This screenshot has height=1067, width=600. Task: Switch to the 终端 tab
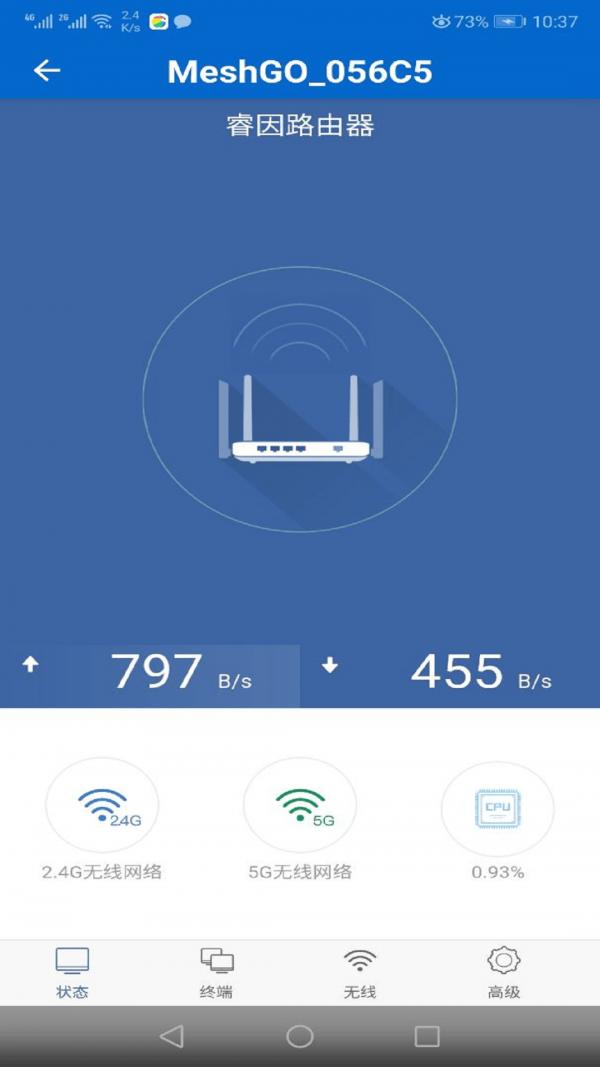[217, 973]
